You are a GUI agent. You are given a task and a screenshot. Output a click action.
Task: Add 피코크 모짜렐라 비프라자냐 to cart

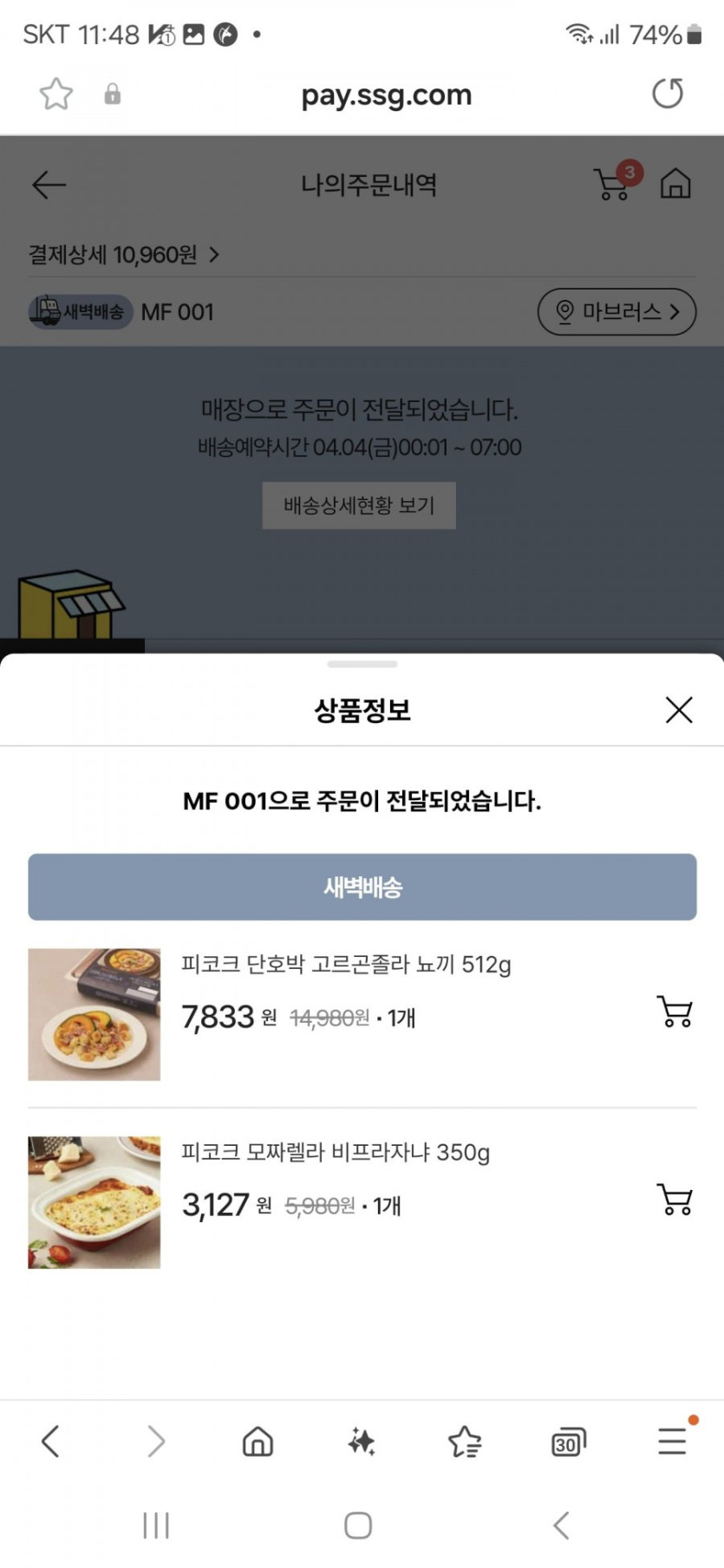pyautogui.click(x=675, y=1200)
